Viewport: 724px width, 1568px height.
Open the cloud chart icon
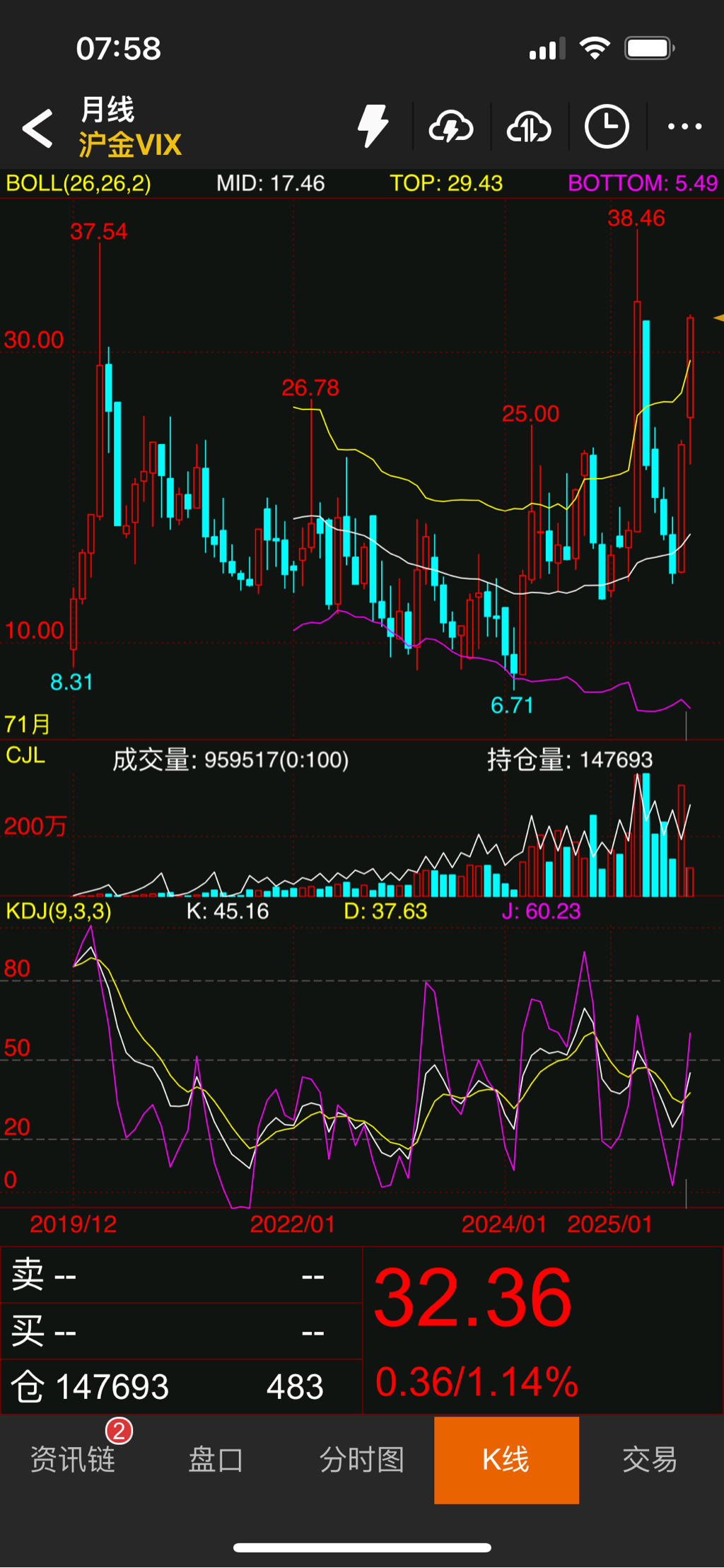point(529,127)
